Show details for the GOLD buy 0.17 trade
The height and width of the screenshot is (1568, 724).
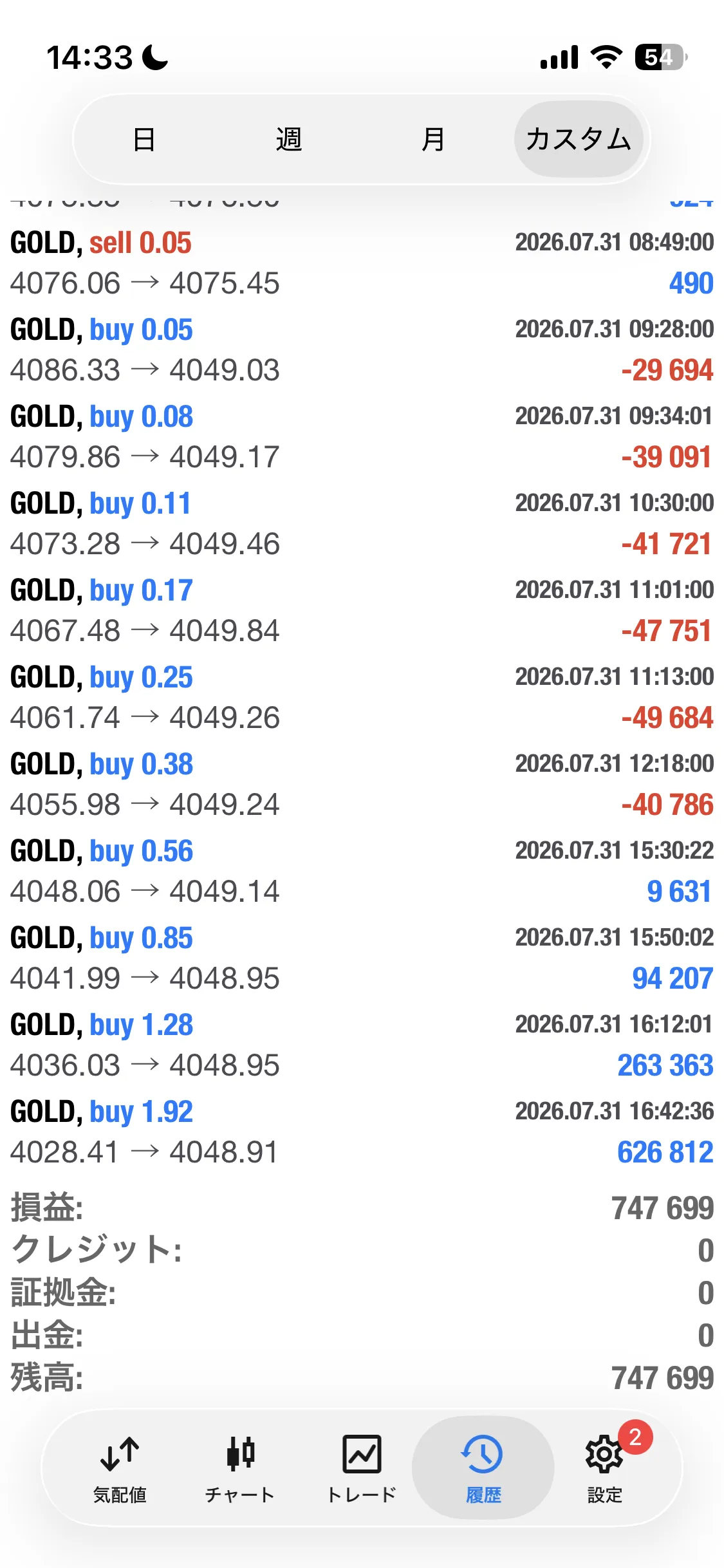(362, 611)
